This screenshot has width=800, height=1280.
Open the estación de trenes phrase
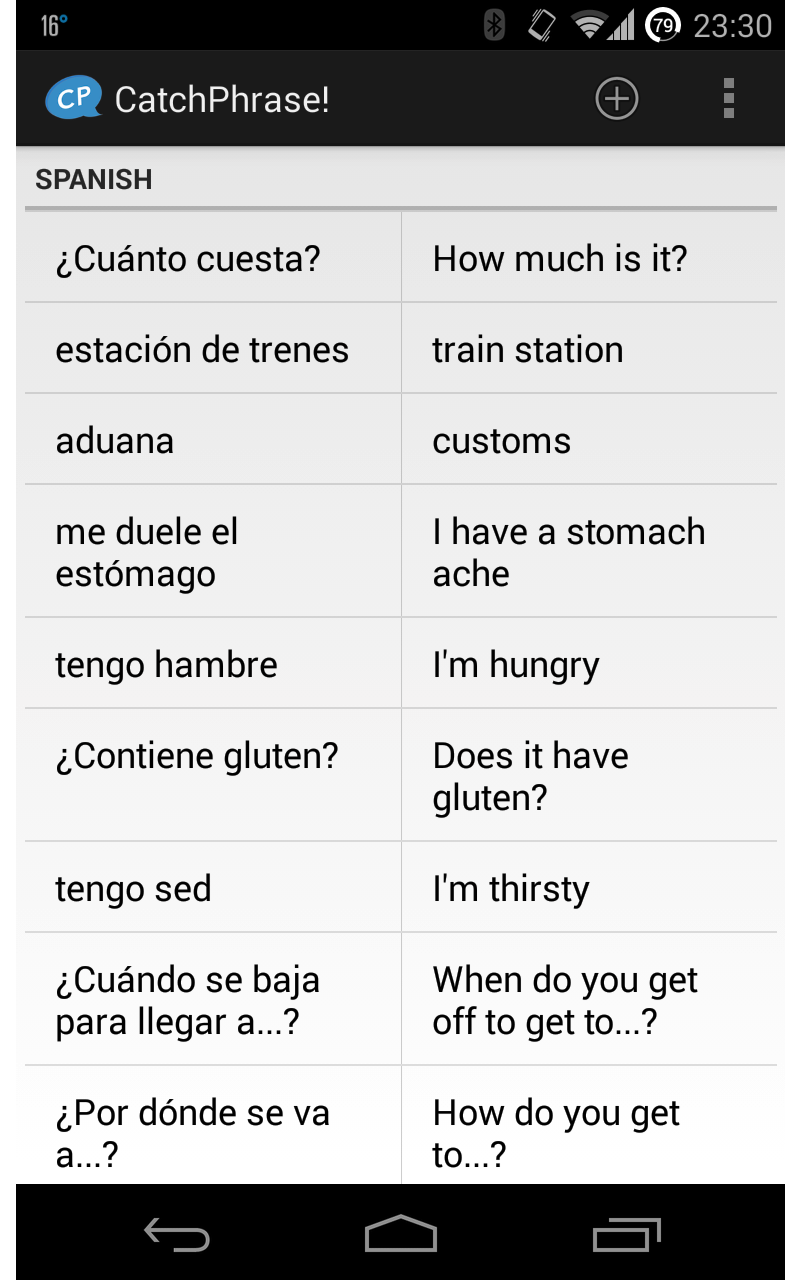(400, 350)
